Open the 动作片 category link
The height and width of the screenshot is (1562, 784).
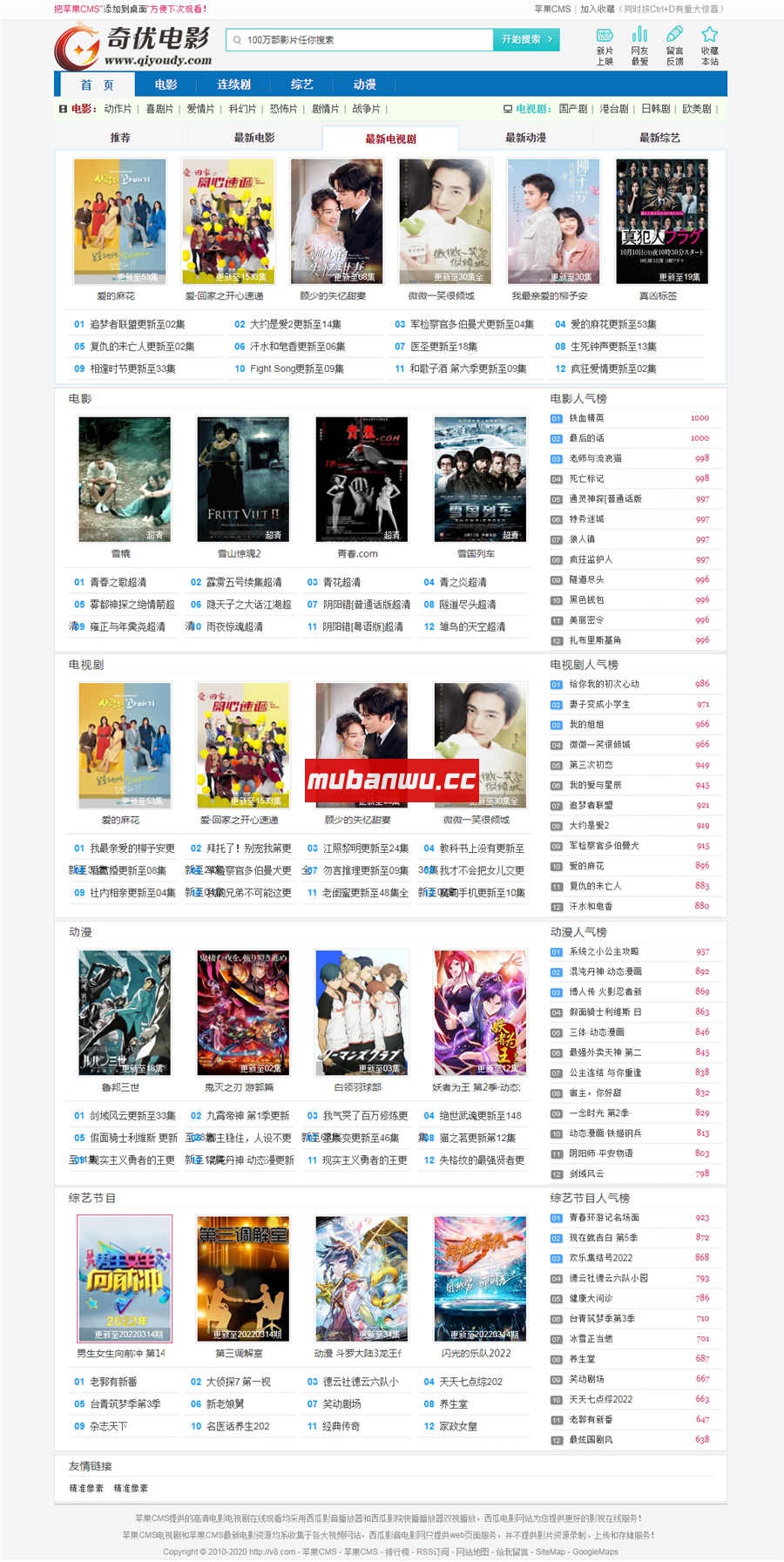tap(117, 109)
